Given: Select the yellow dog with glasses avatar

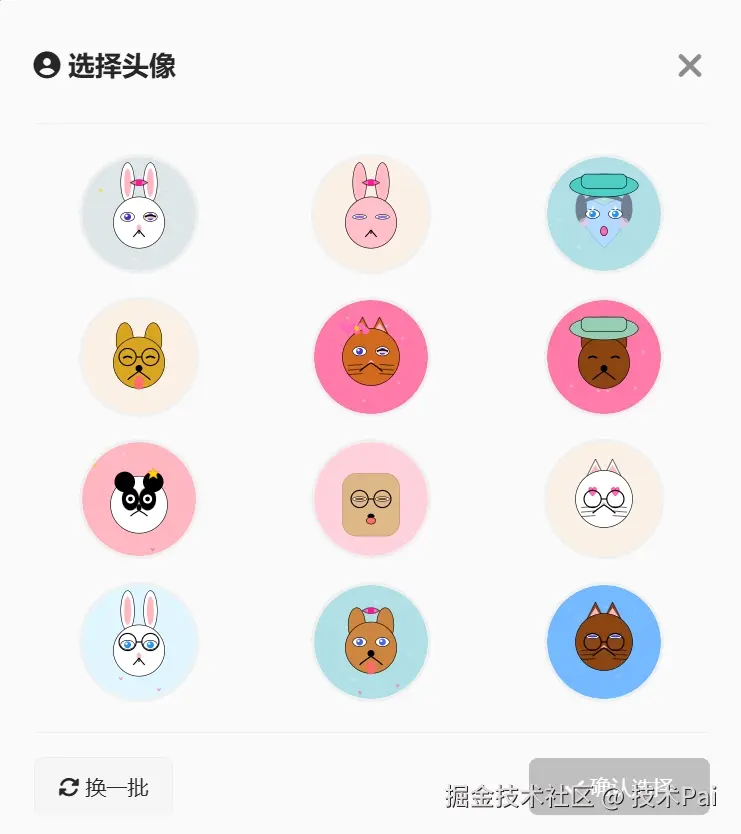Looking at the screenshot, I should click(139, 357).
